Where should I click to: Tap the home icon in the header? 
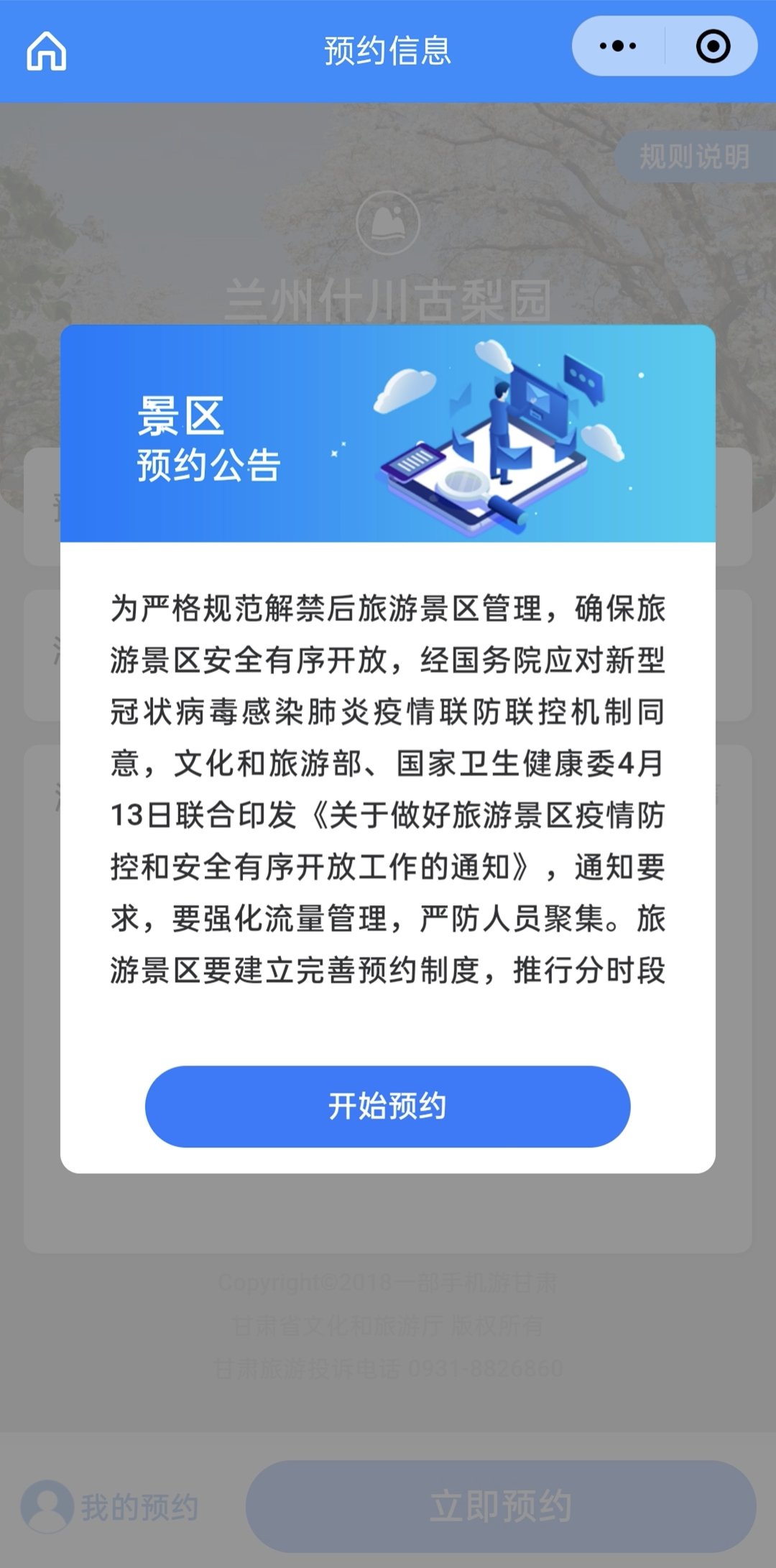coord(47,51)
